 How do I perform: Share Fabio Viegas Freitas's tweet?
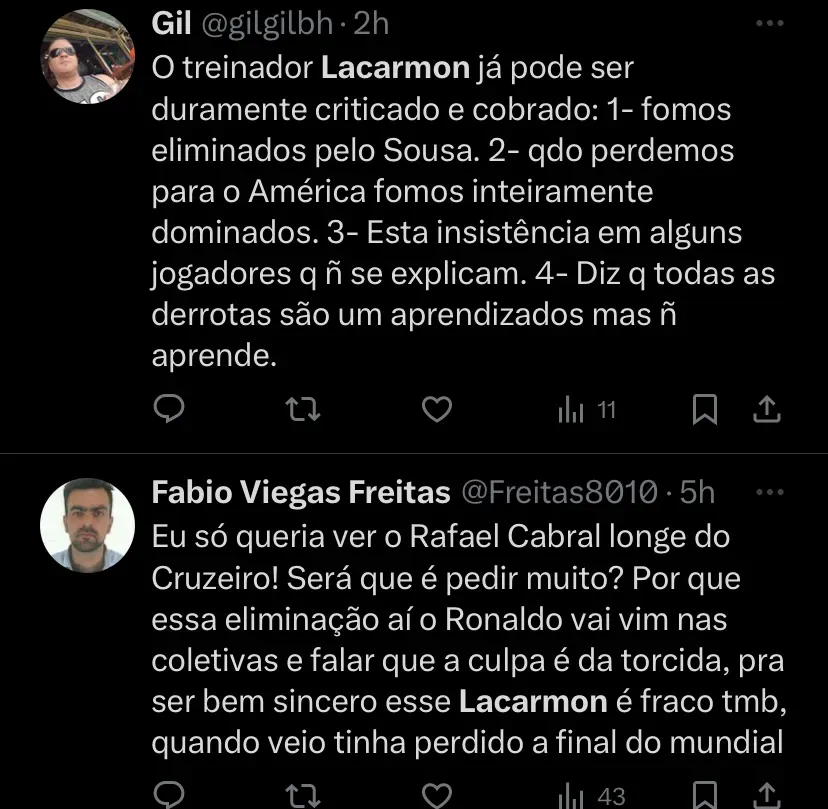click(767, 796)
